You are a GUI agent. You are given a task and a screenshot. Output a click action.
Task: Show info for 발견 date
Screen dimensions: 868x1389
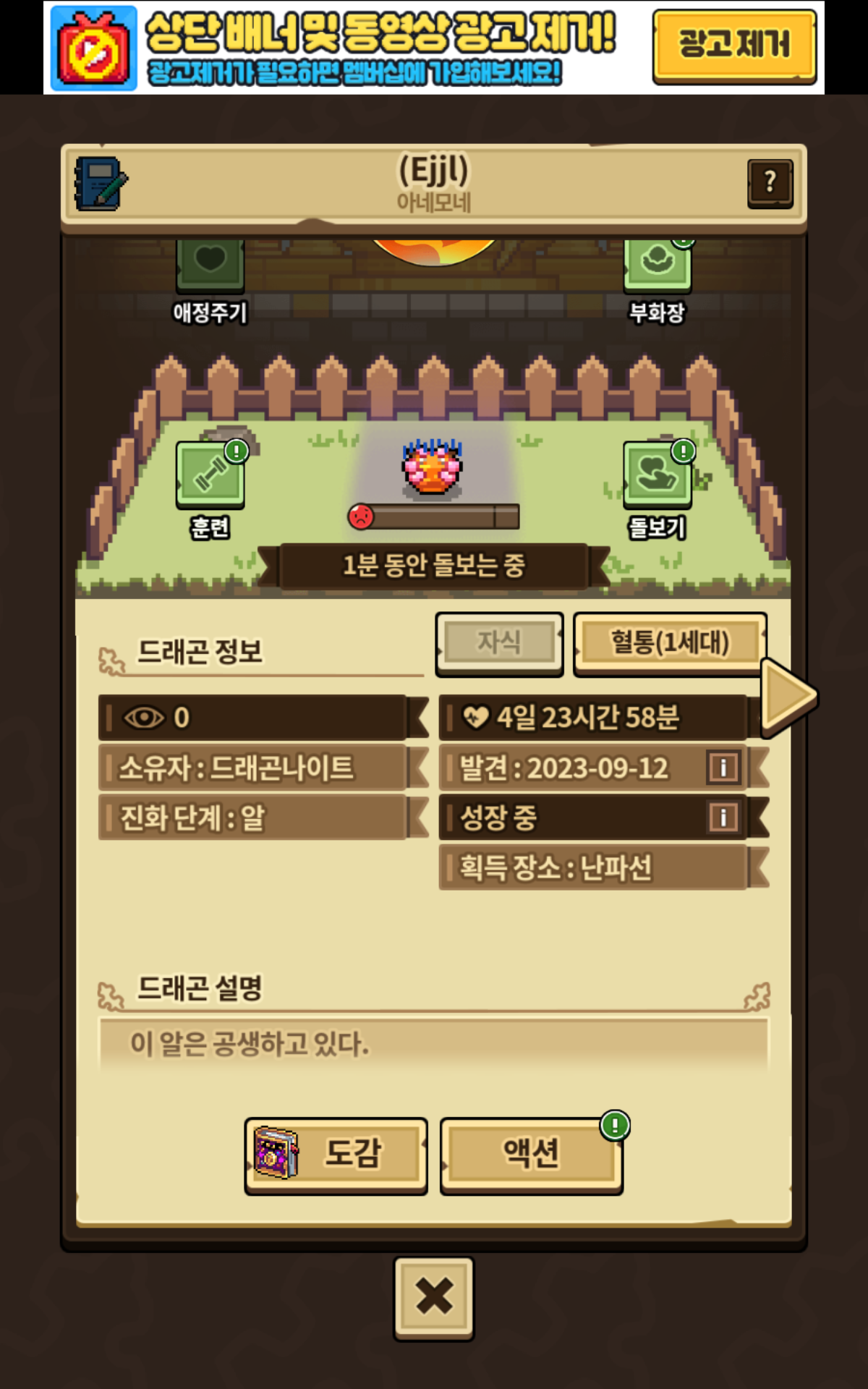click(x=723, y=768)
